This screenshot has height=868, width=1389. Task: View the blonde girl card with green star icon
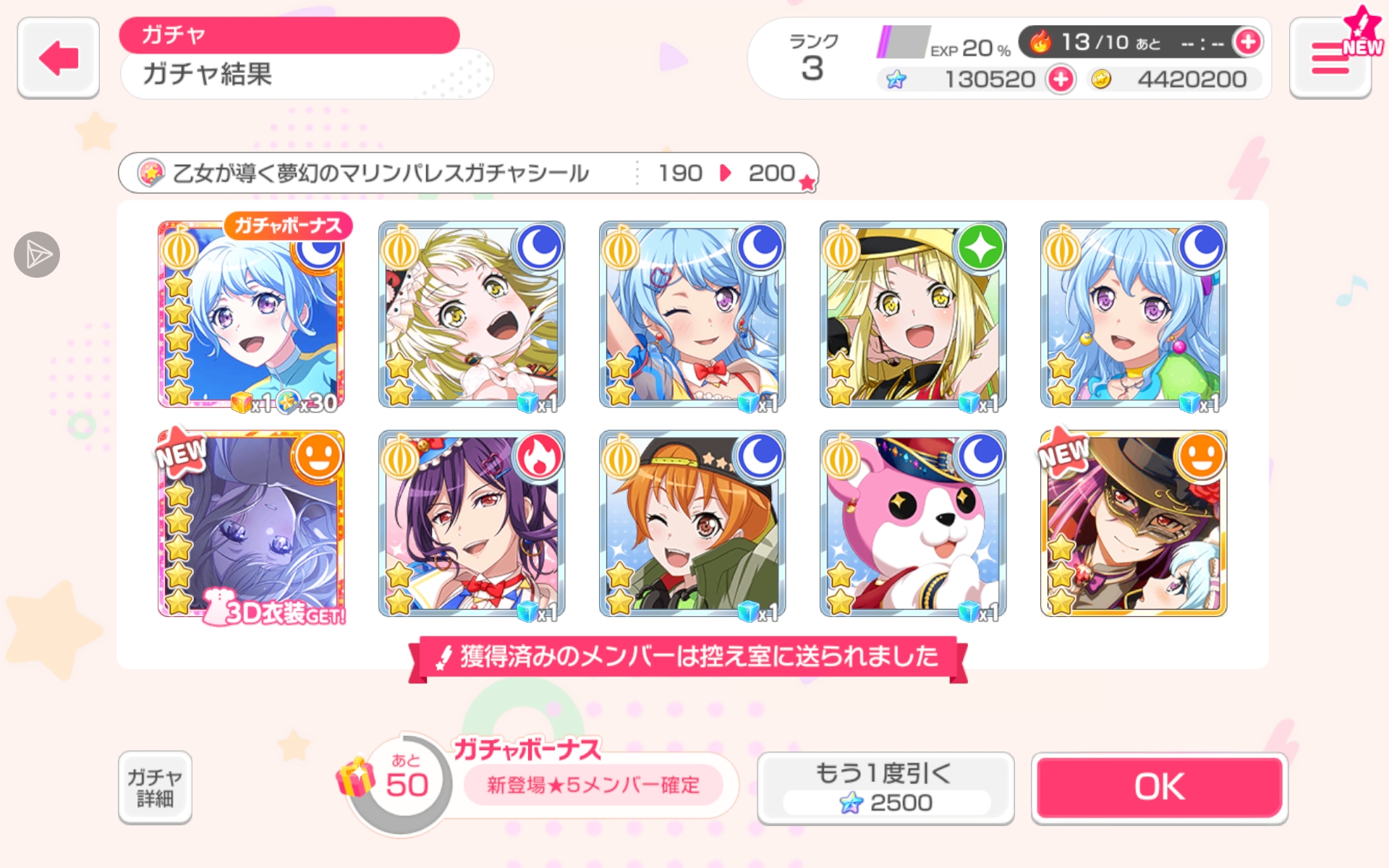point(912,316)
